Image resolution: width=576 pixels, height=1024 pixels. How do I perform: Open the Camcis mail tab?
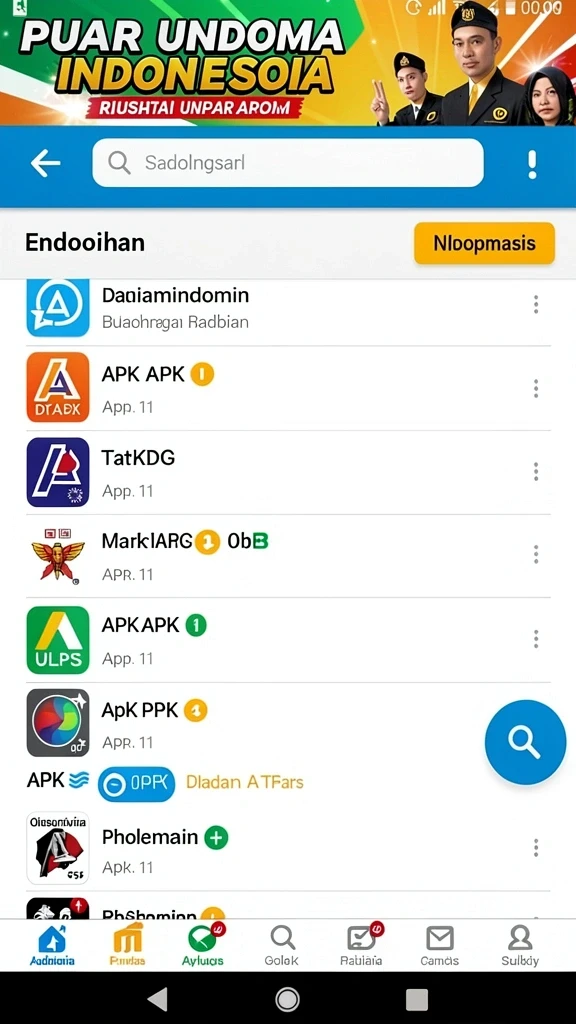point(440,946)
